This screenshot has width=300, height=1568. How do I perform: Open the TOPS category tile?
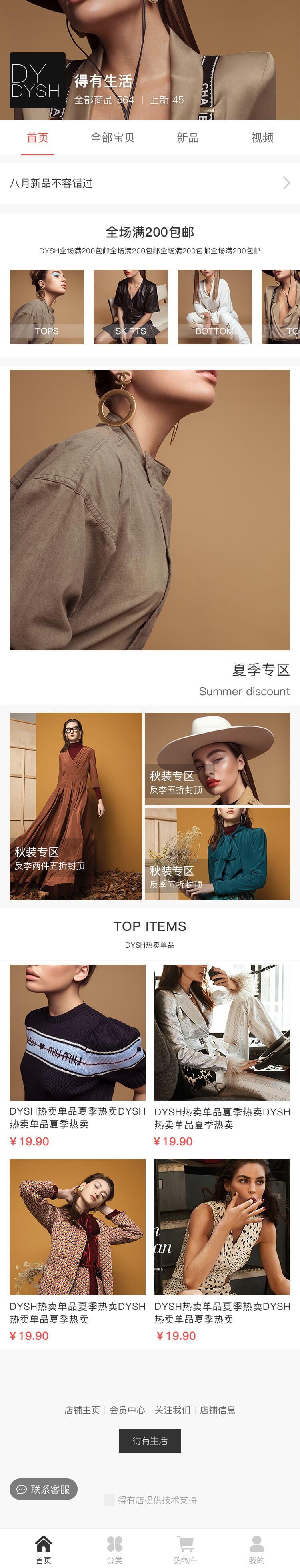(x=47, y=307)
